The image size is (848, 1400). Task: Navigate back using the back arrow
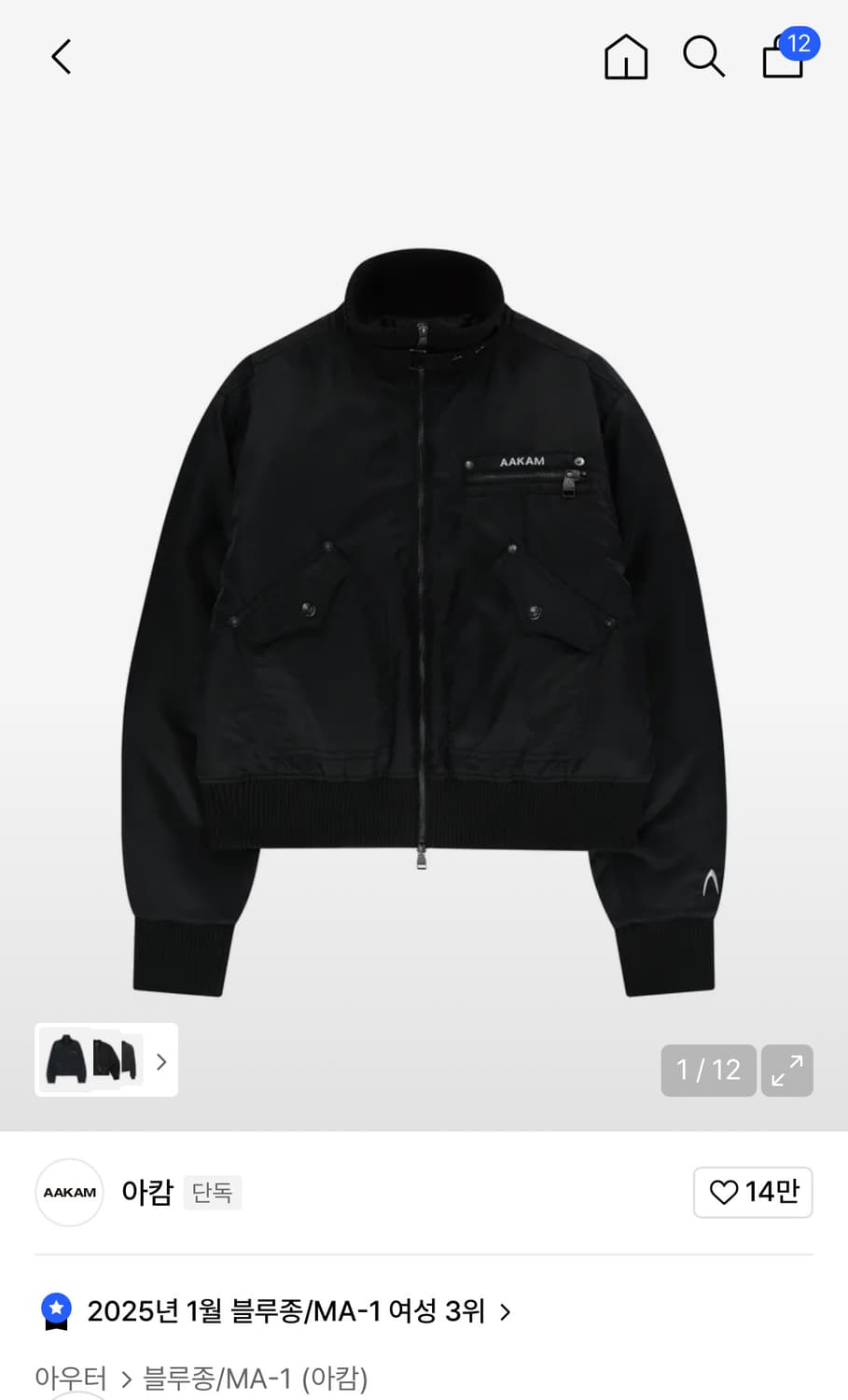pyautogui.click(x=60, y=56)
